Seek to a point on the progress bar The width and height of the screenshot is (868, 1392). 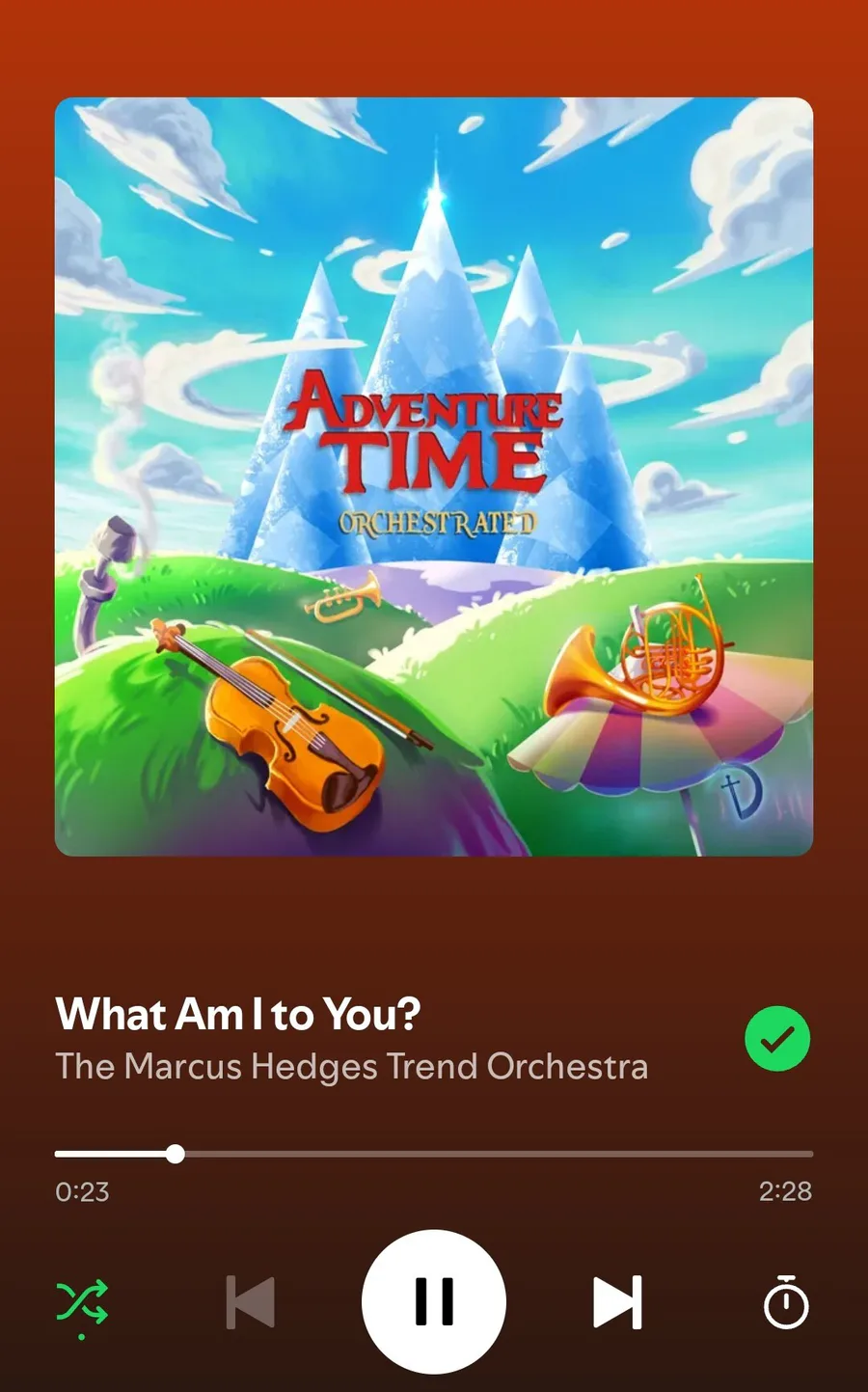434,1154
